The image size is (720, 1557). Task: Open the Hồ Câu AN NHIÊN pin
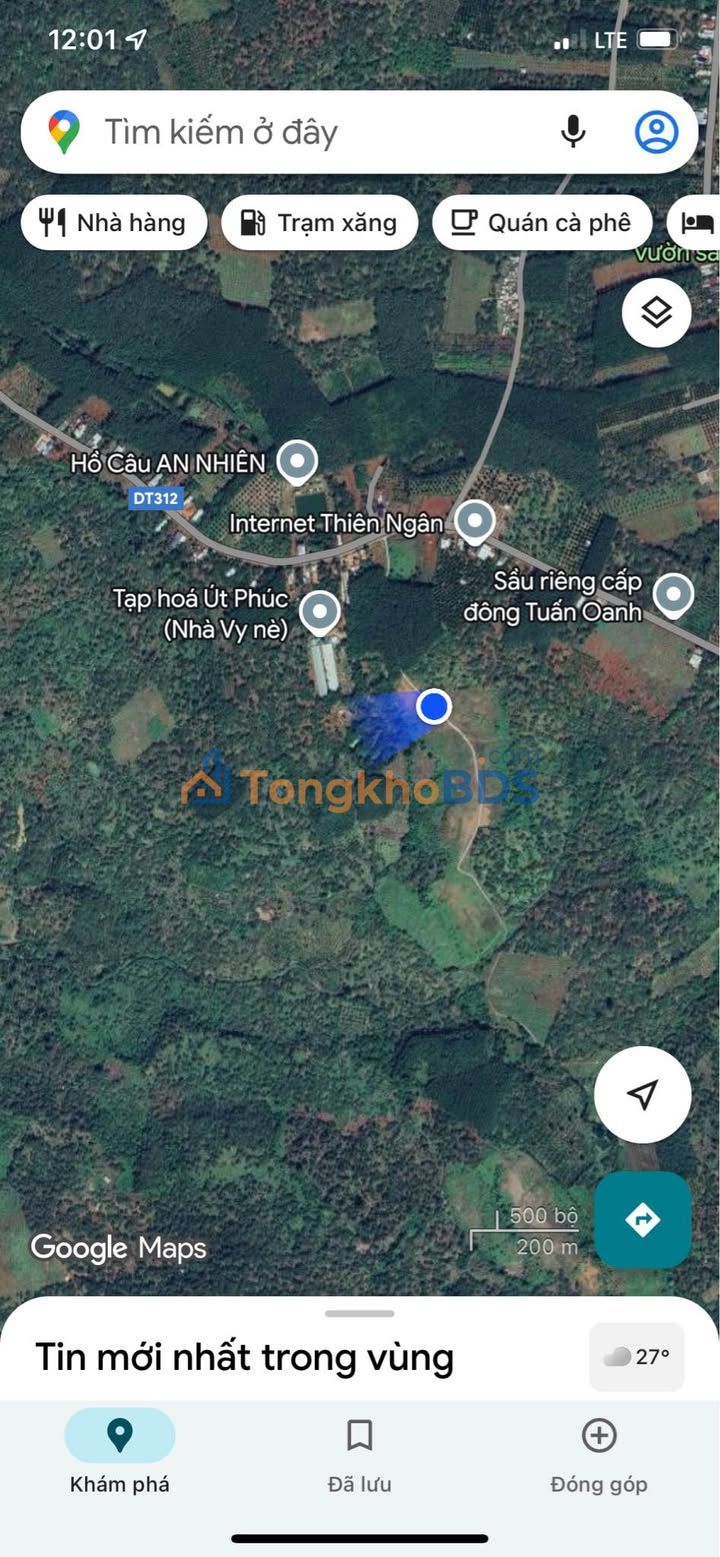(297, 462)
